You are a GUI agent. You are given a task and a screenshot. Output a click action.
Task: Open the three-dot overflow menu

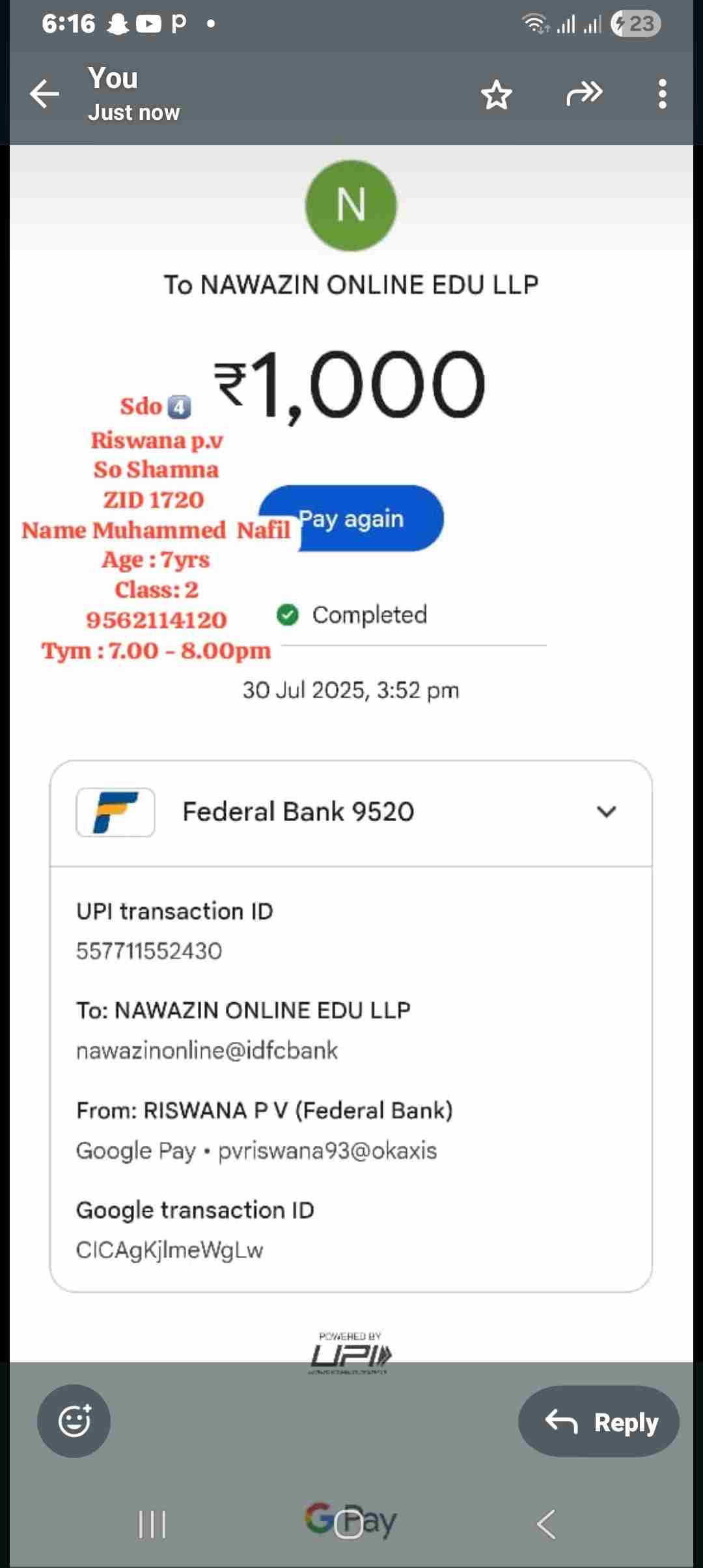point(662,94)
